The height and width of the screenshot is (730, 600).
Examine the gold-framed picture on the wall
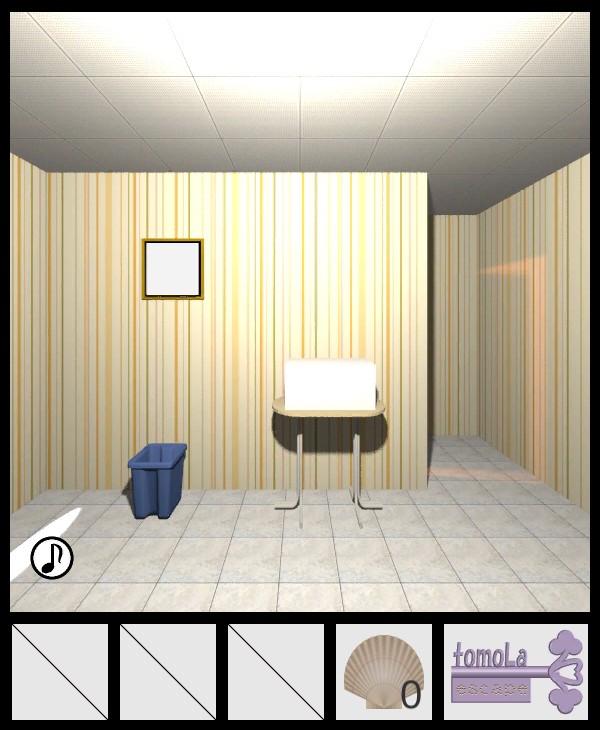(173, 269)
